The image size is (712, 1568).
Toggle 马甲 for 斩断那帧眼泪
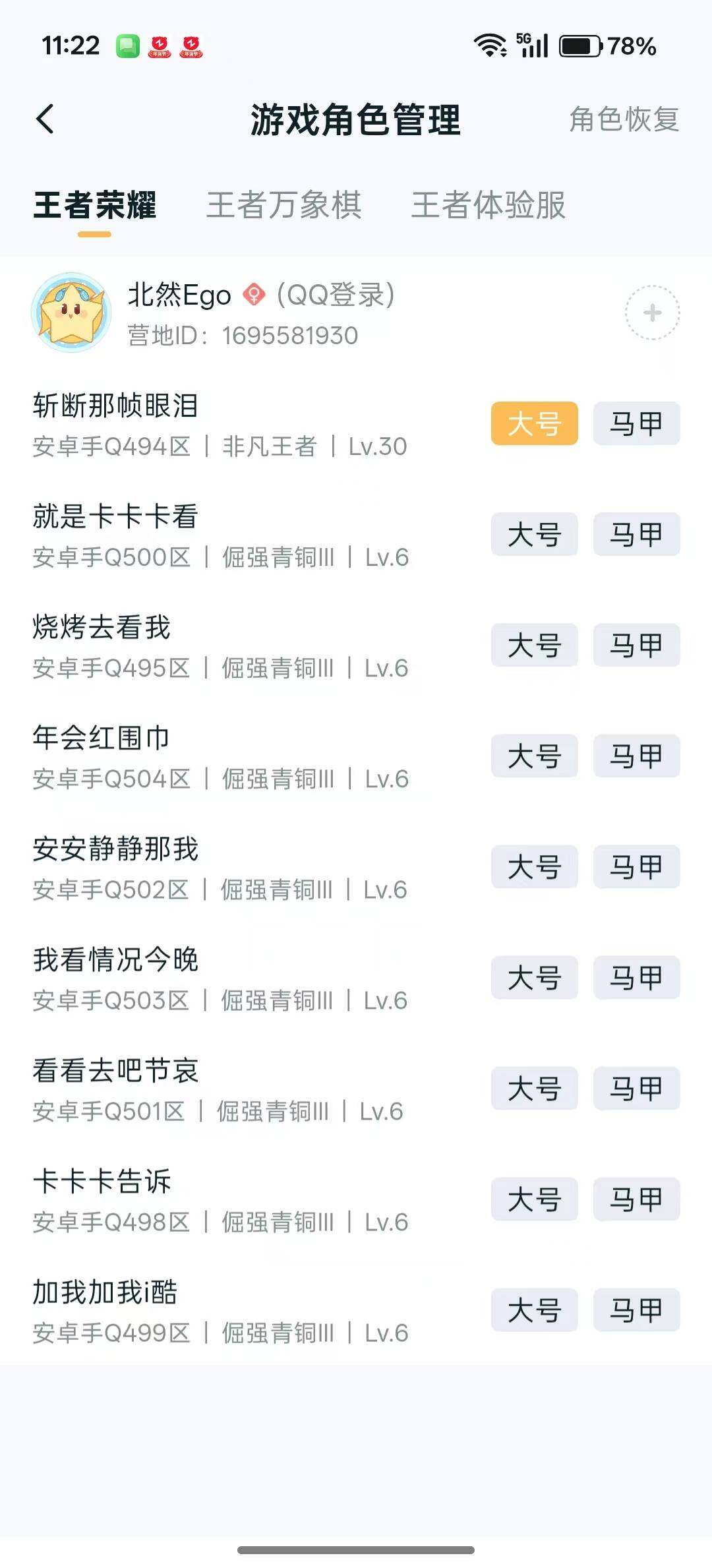tap(636, 423)
